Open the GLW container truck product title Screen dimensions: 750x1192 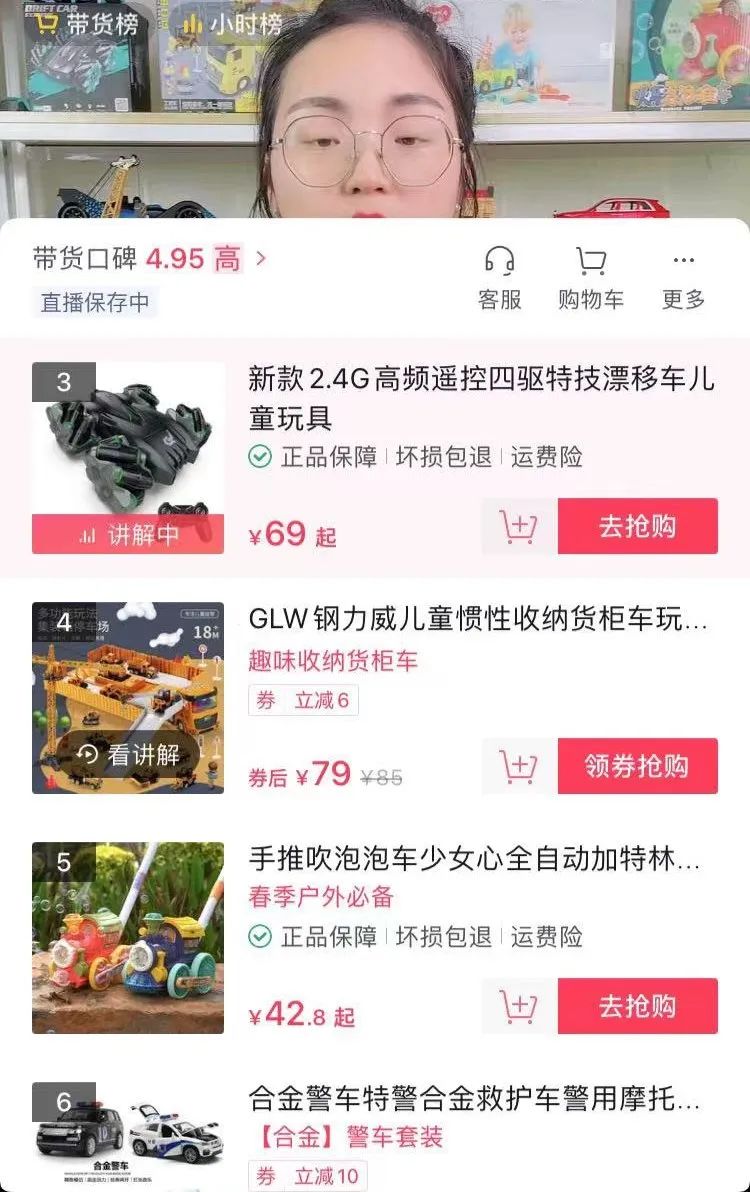click(x=470, y=620)
